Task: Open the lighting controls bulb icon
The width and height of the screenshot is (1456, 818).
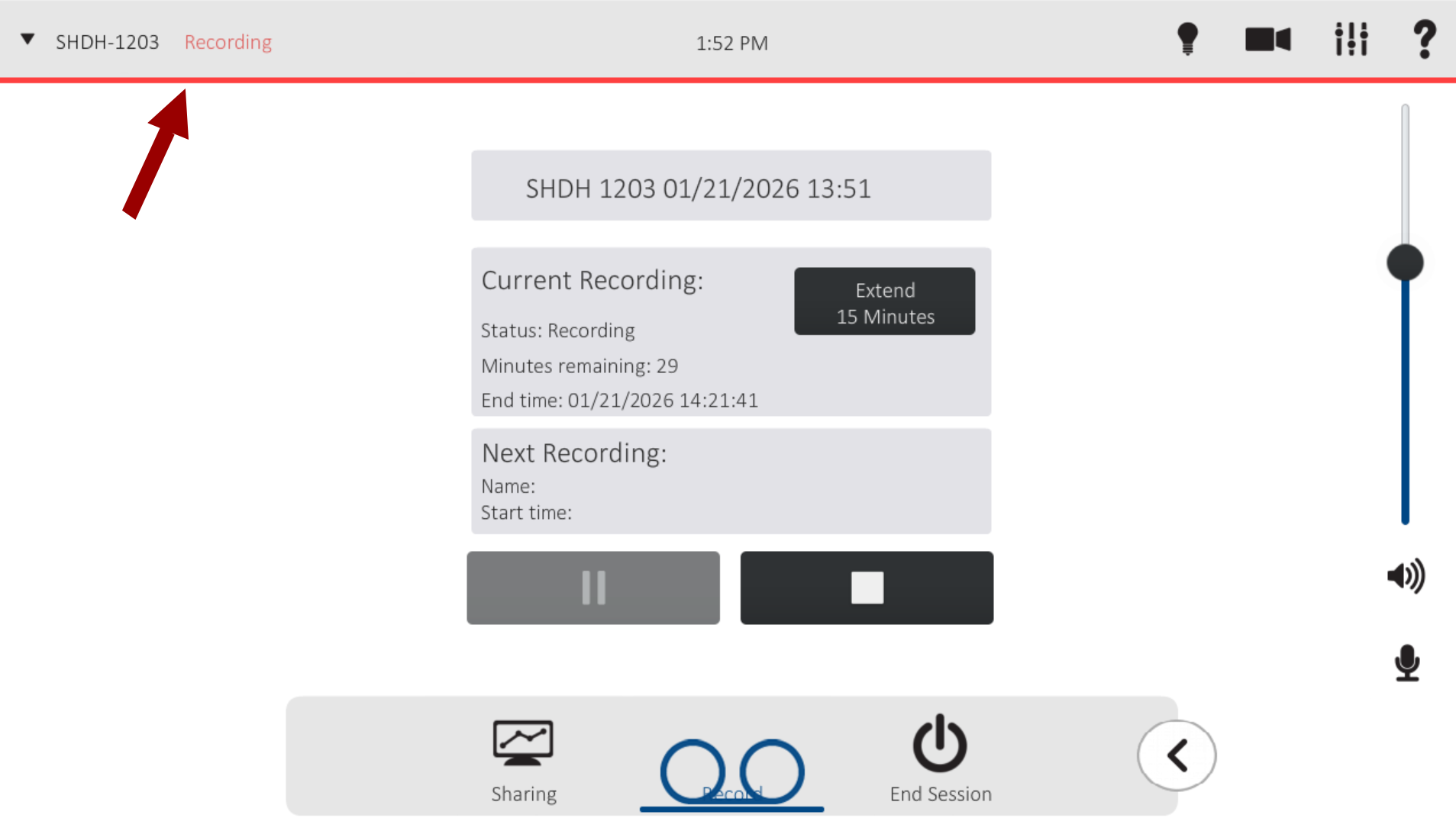Action: click(1187, 40)
